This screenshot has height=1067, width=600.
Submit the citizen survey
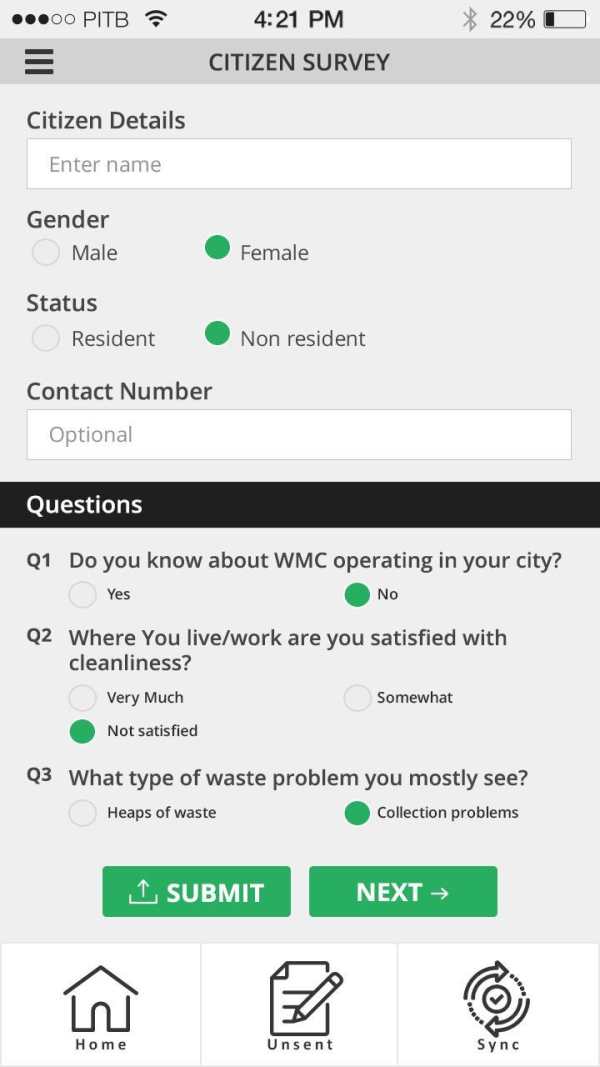[197, 891]
